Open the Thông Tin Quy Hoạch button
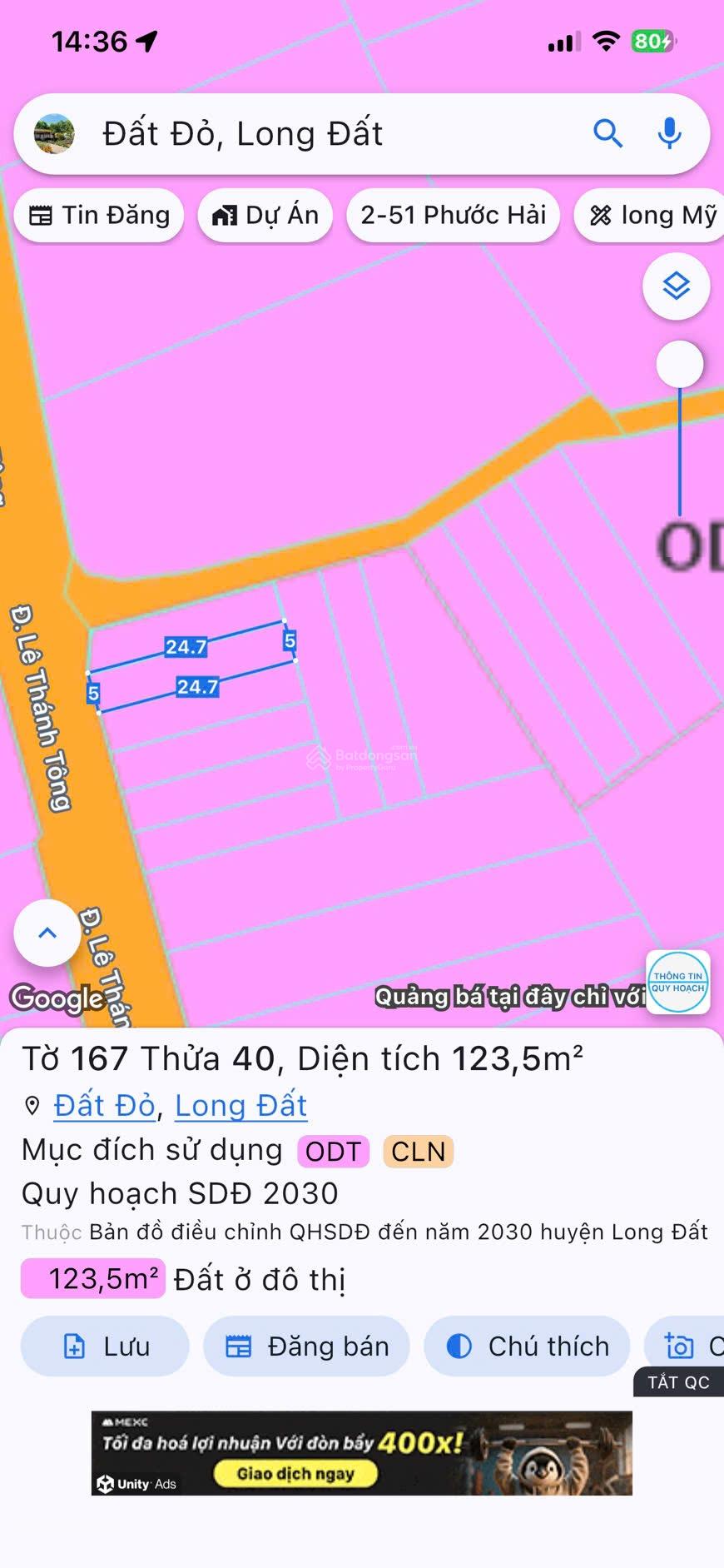The width and height of the screenshot is (724, 1568). (x=677, y=982)
